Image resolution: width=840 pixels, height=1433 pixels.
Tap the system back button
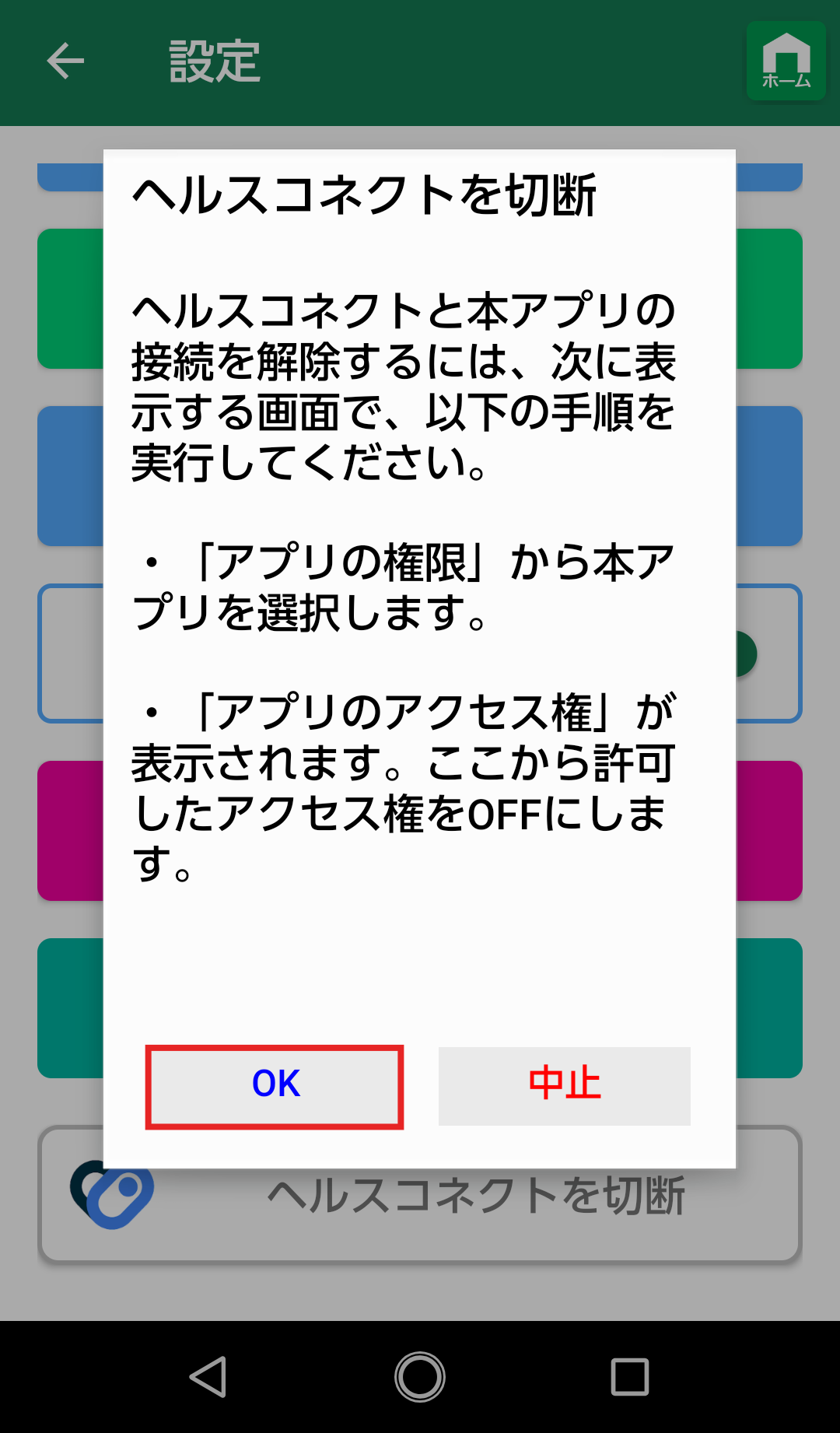click(208, 1377)
